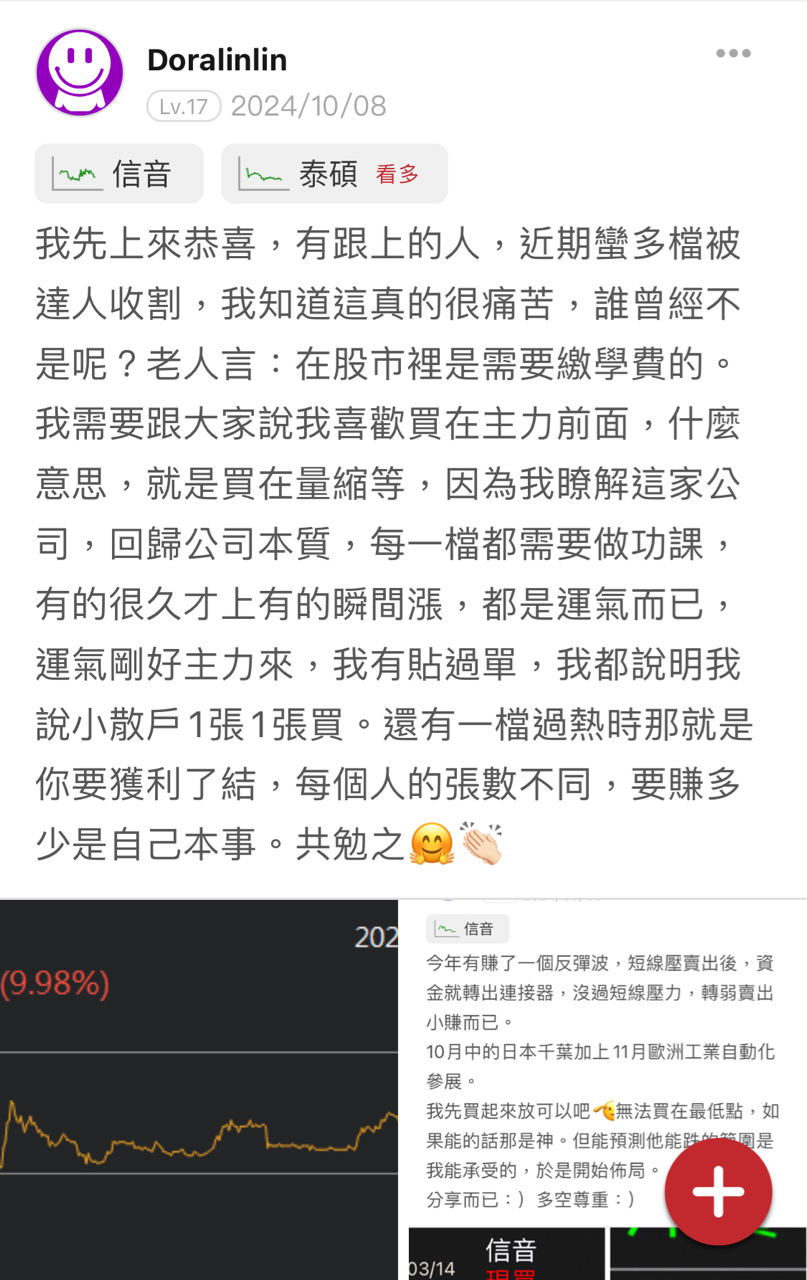View the attached stock chart image
This screenshot has width=807, height=1280.
click(198, 1090)
